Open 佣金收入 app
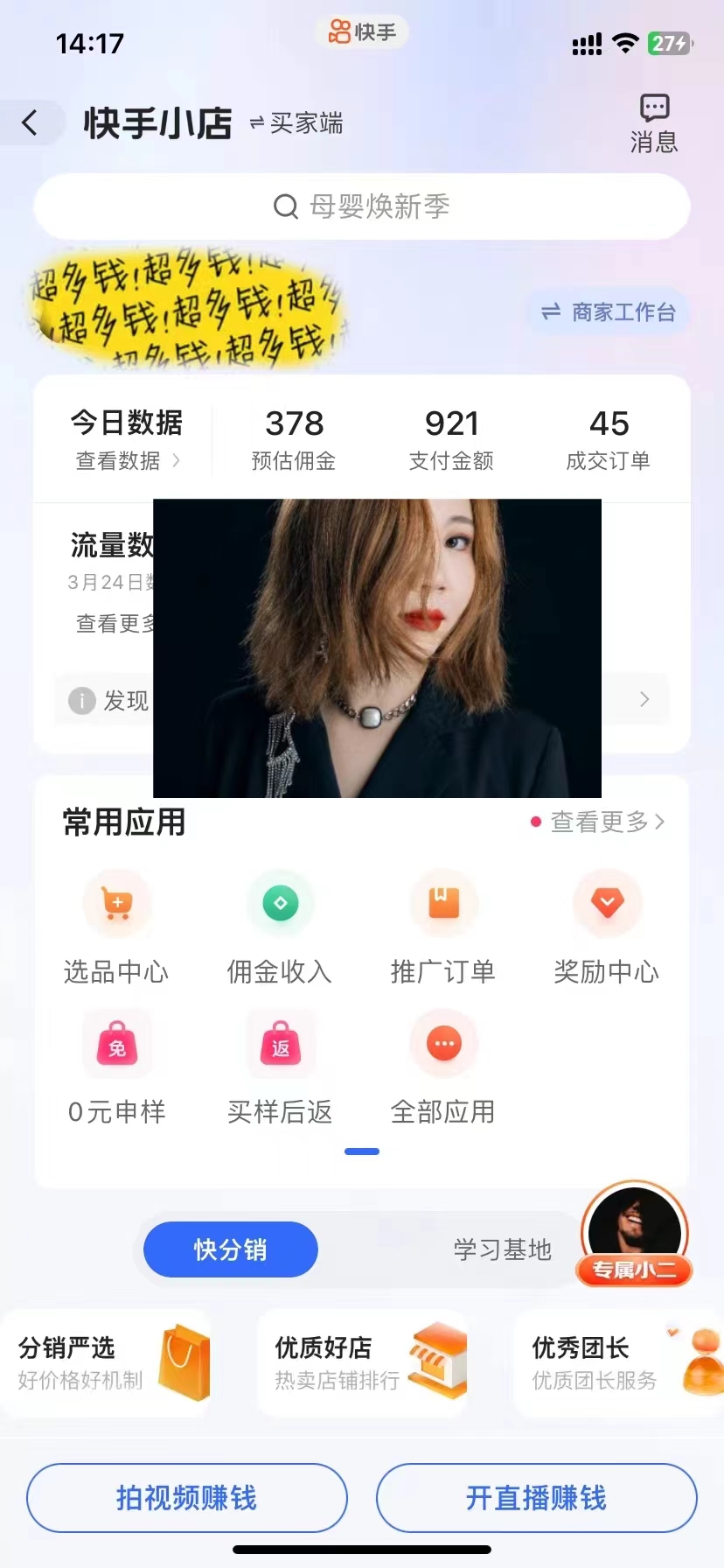This screenshot has height=1568, width=724. [280, 927]
